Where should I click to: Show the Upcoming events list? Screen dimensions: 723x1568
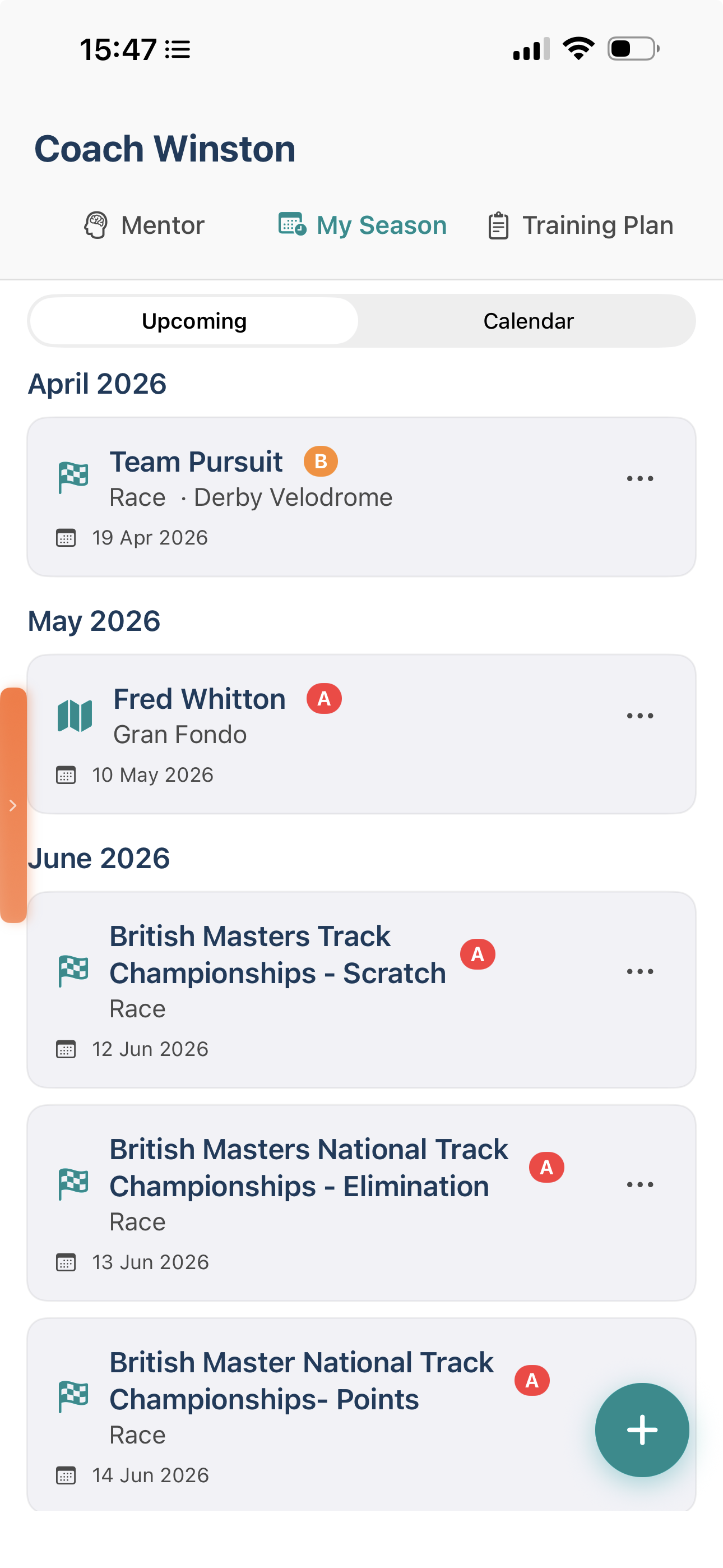(194, 321)
